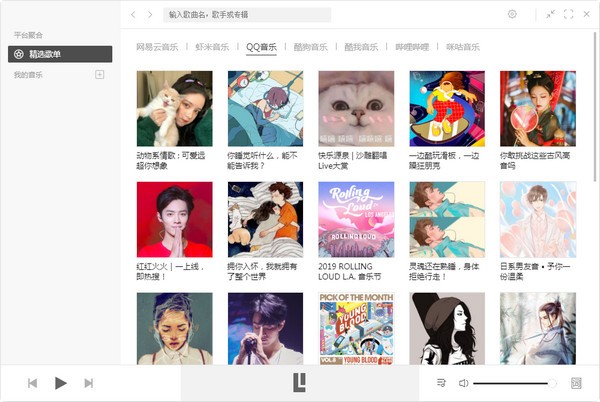
Task: Switch to the 哔哩哔哩 tab
Action: pos(411,47)
